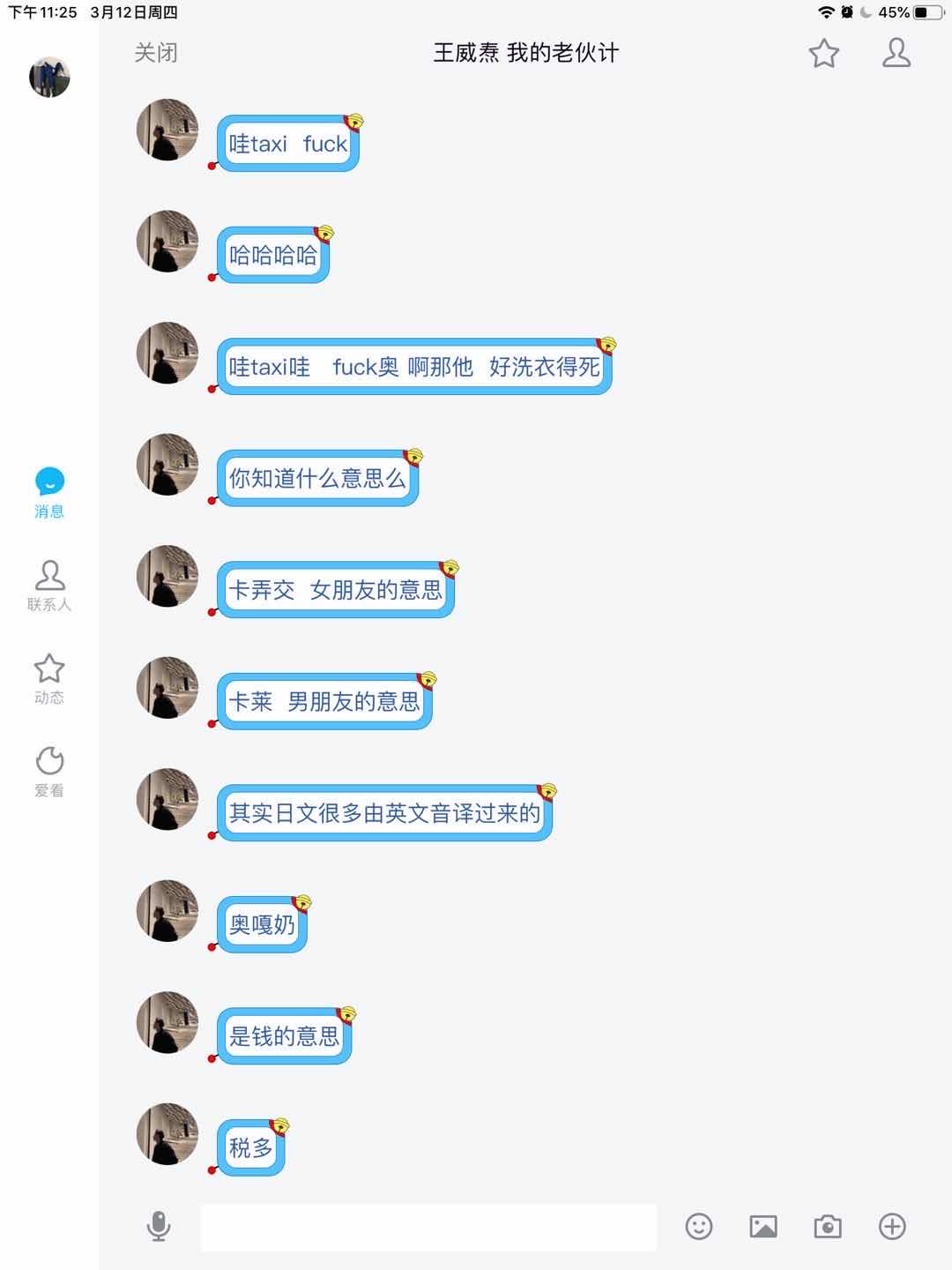Switch to the 消息 tab
This screenshot has height=1270, width=952.
49,492
